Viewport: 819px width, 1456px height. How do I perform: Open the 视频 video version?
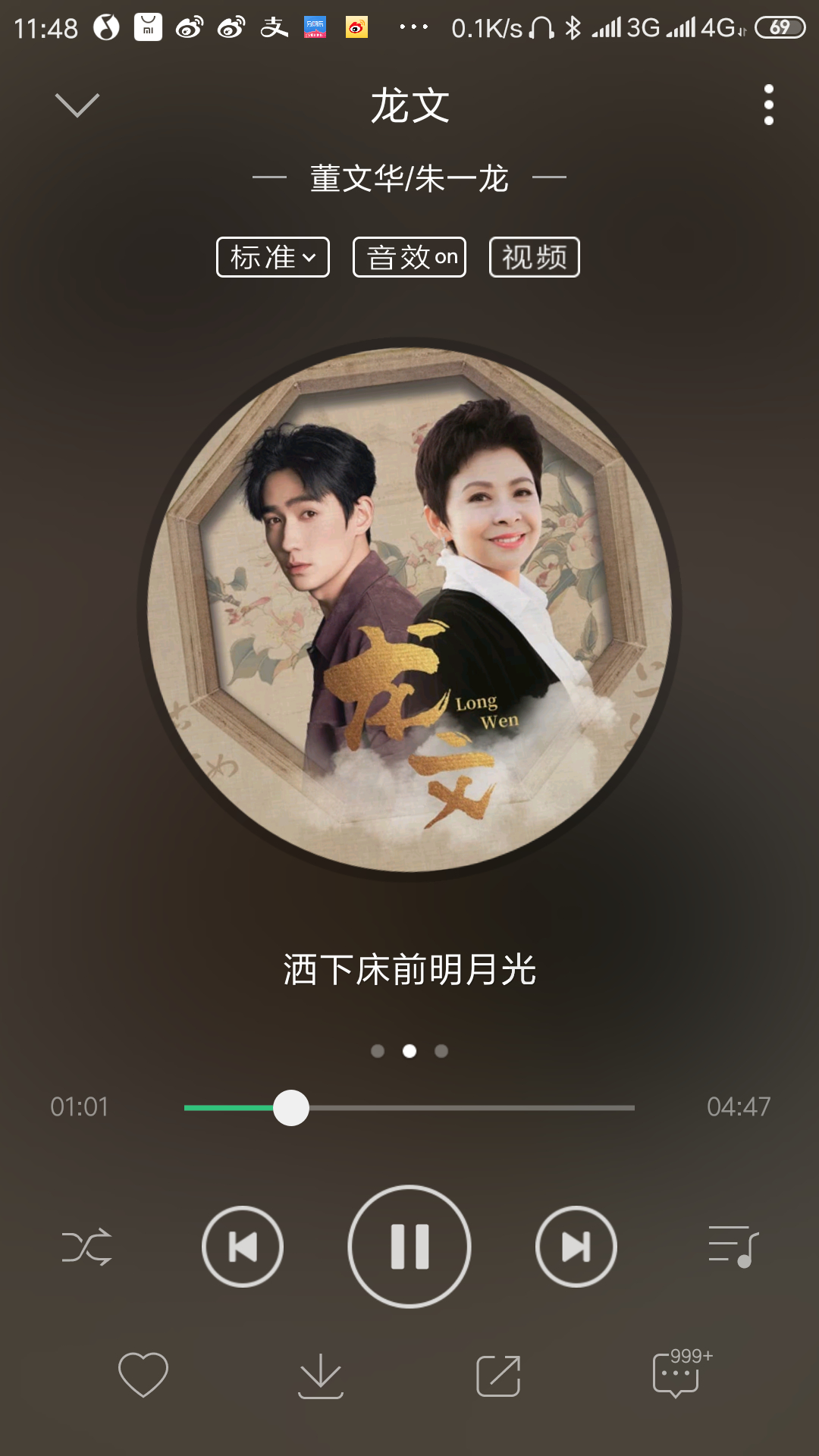[535, 257]
